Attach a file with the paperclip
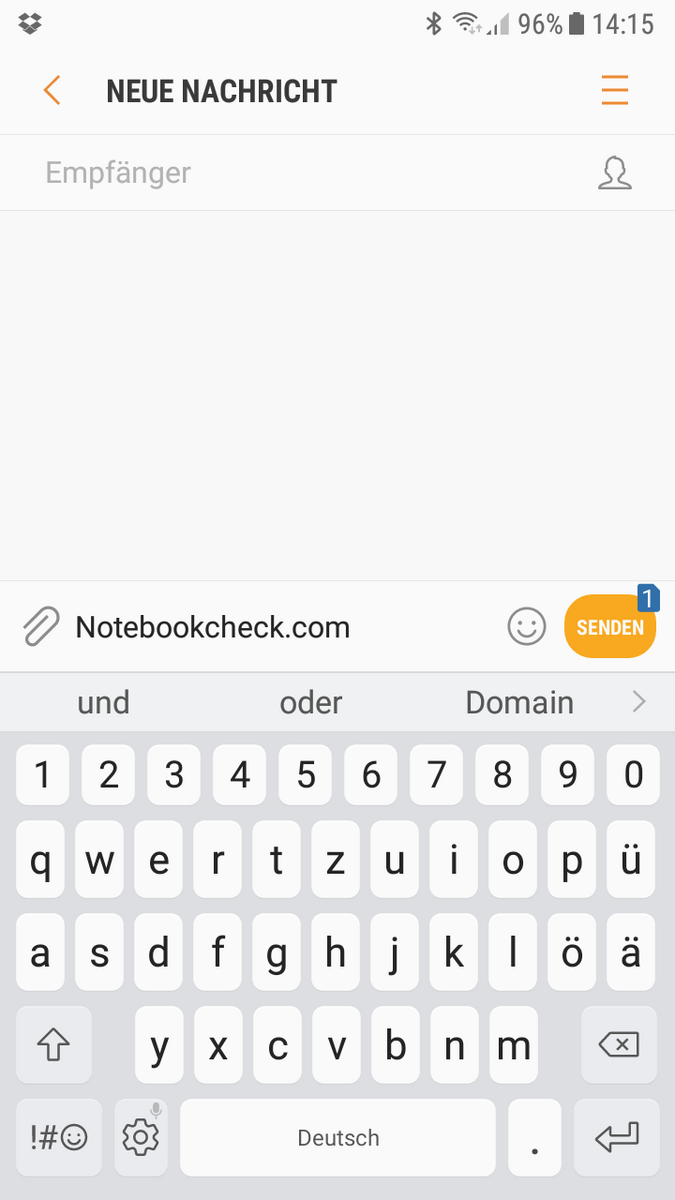This screenshot has width=675, height=1200. [x=41, y=627]
